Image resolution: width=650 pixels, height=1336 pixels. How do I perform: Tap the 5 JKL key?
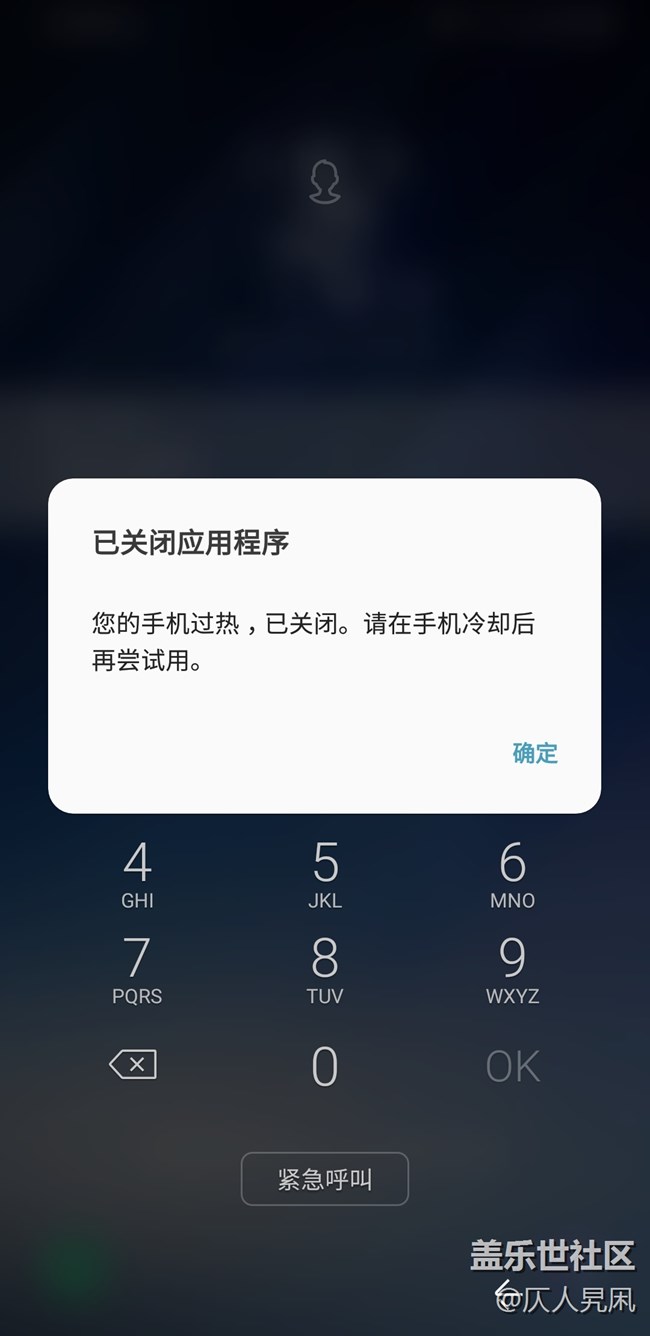point(325,874)
